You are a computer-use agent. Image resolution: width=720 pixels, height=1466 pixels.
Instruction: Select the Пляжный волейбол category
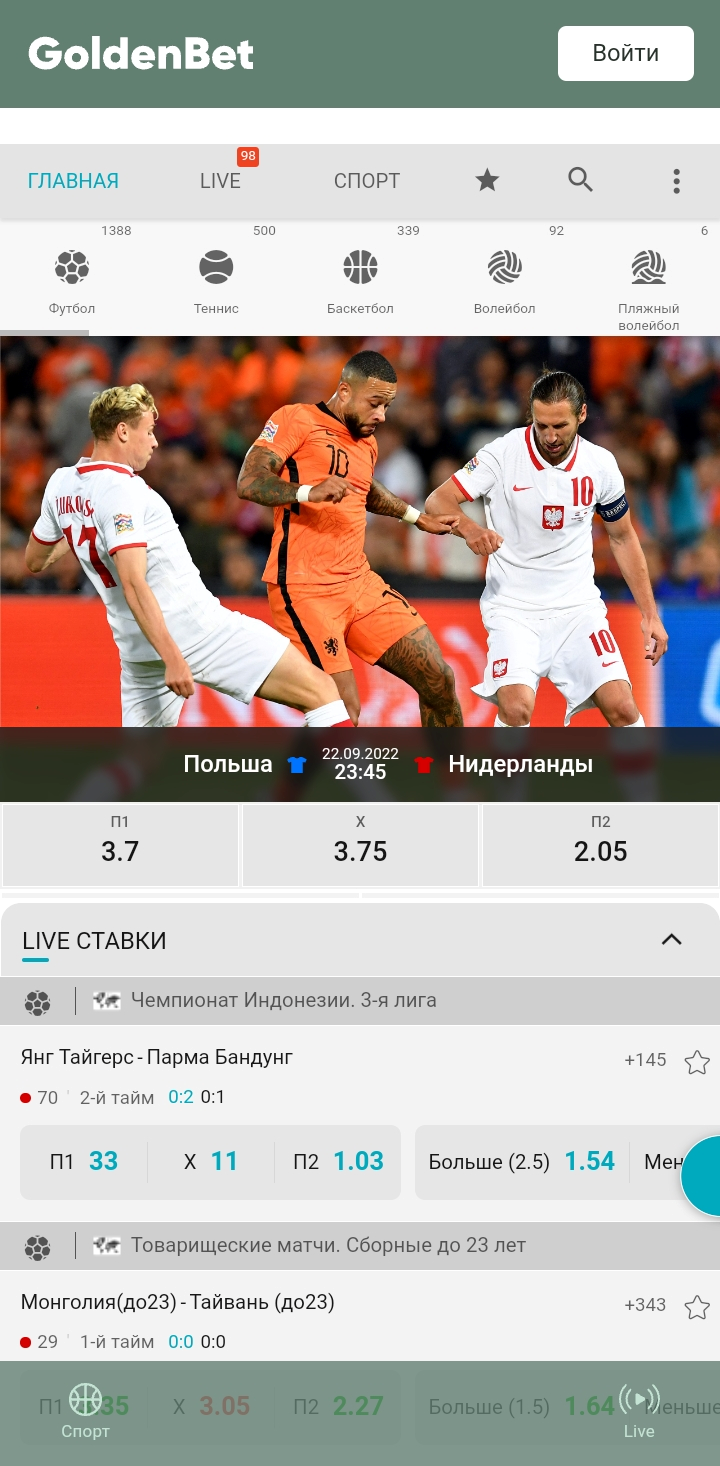pos(648,281)
